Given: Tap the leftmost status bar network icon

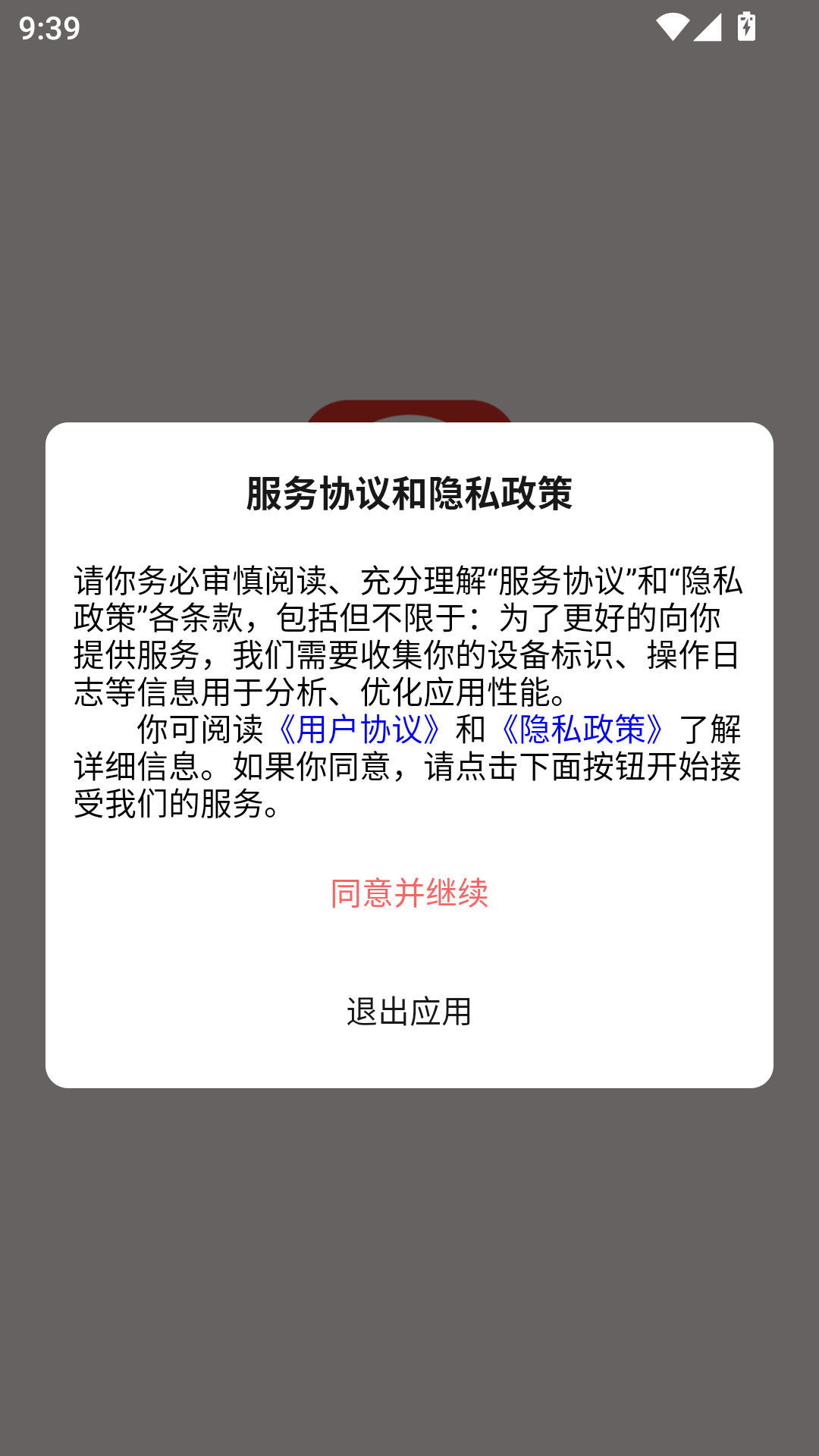Looking at the screenshot, I should tap(674, 25).
